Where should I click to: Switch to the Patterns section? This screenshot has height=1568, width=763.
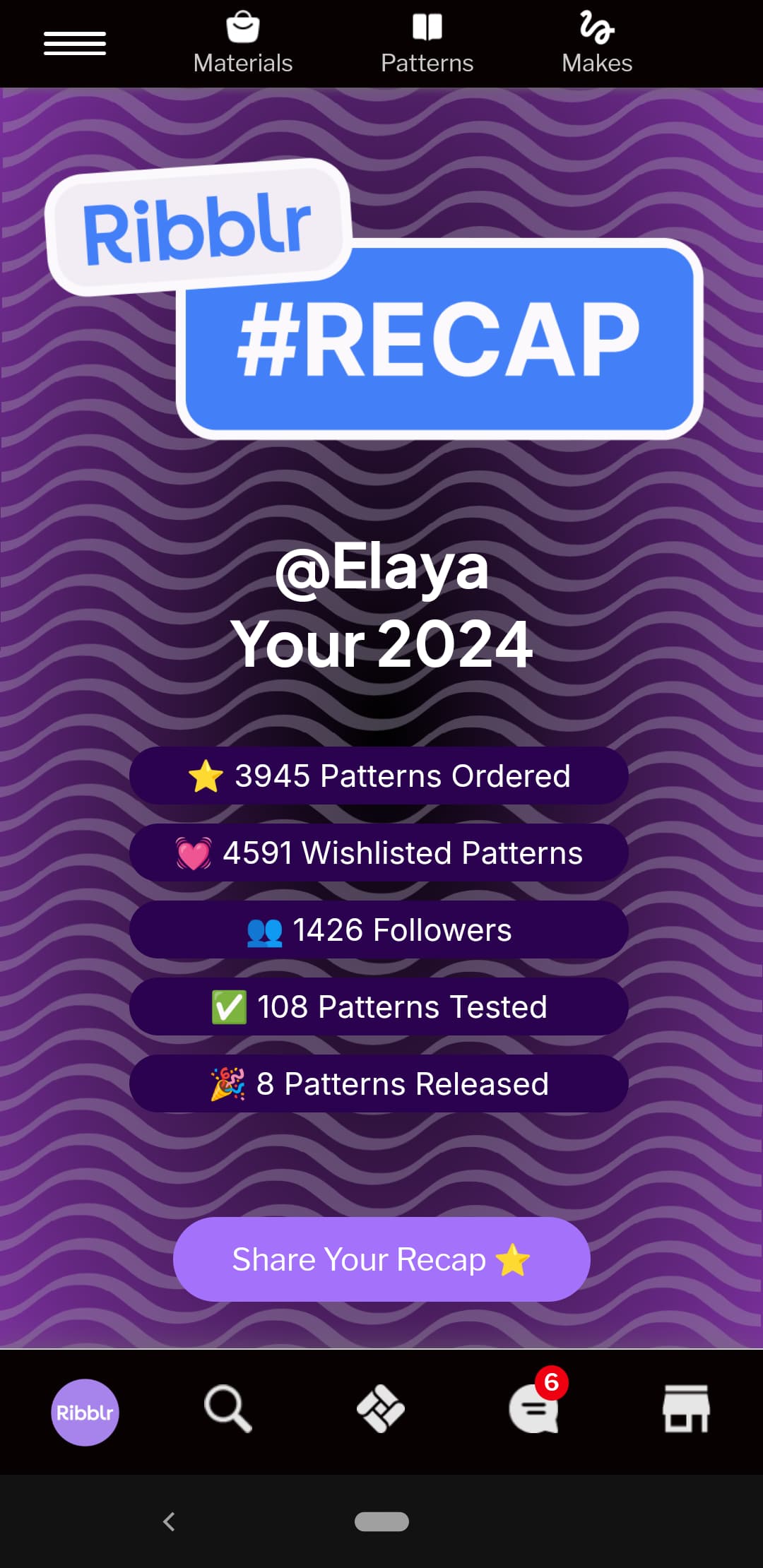(427, 44)
